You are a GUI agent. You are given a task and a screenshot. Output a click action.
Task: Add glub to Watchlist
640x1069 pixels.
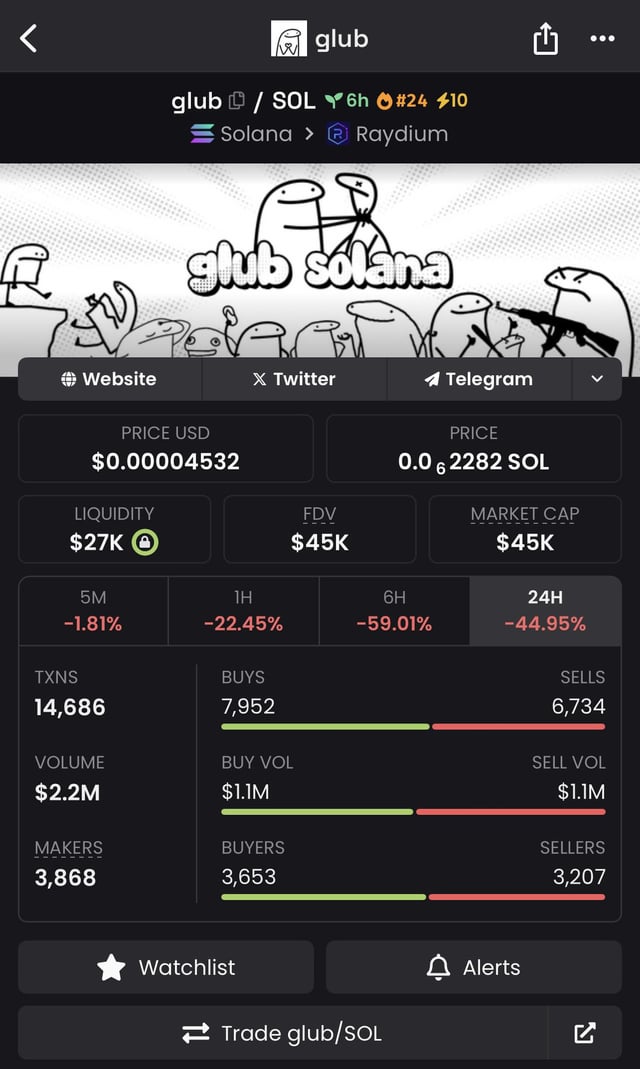[x=166, y=967]
